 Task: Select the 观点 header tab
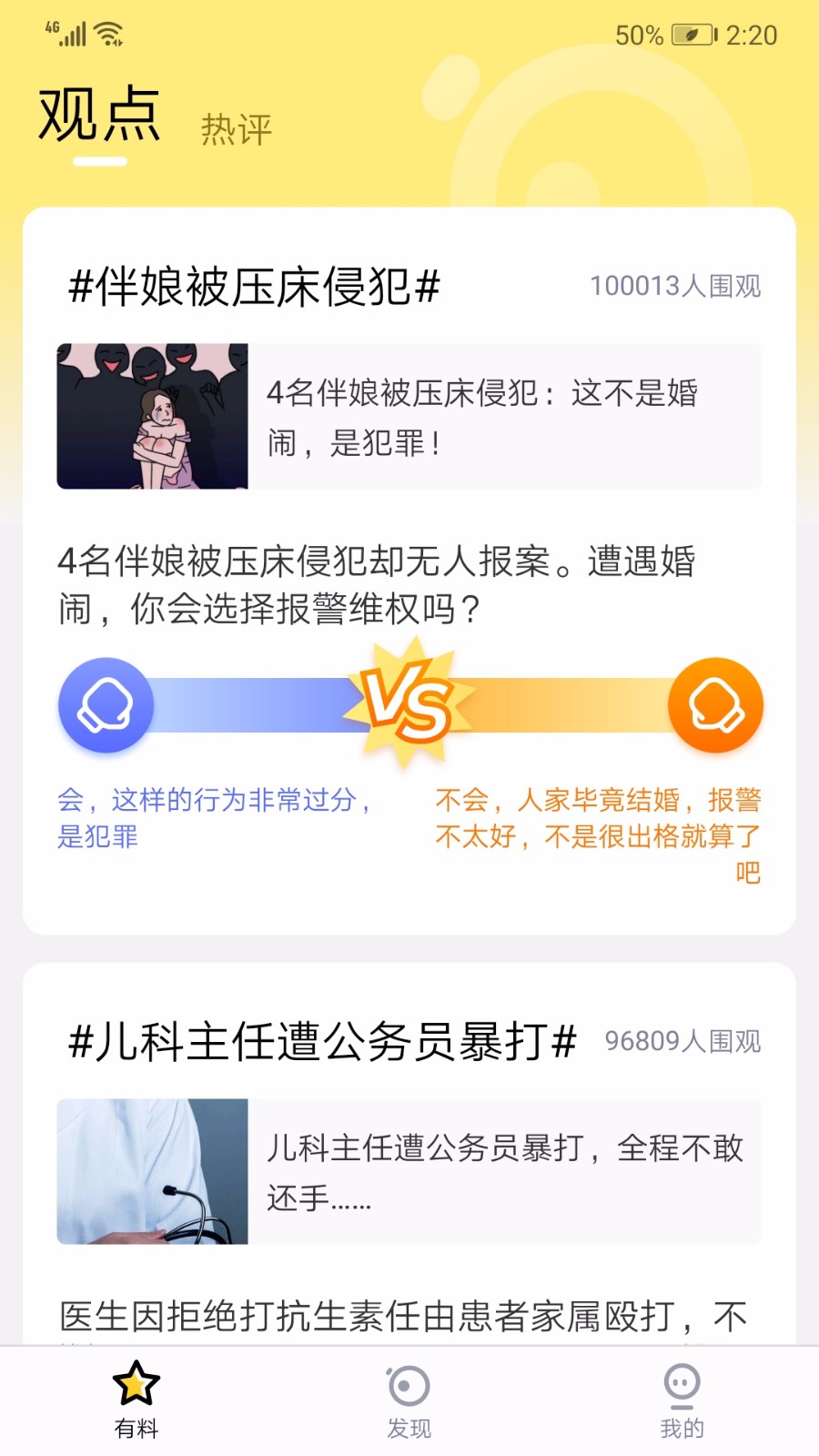pos(96,114)
